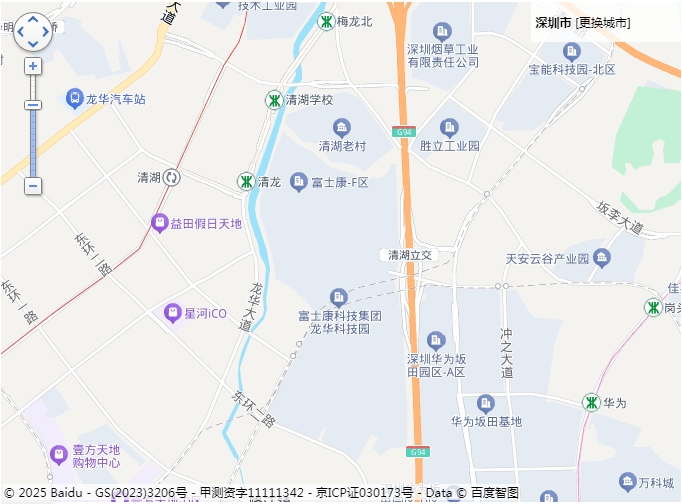Open the 益田假日天地 shopping marker
Image resolution: width=682 pixels, height=504 pixels.
click(x=158, y=223)
